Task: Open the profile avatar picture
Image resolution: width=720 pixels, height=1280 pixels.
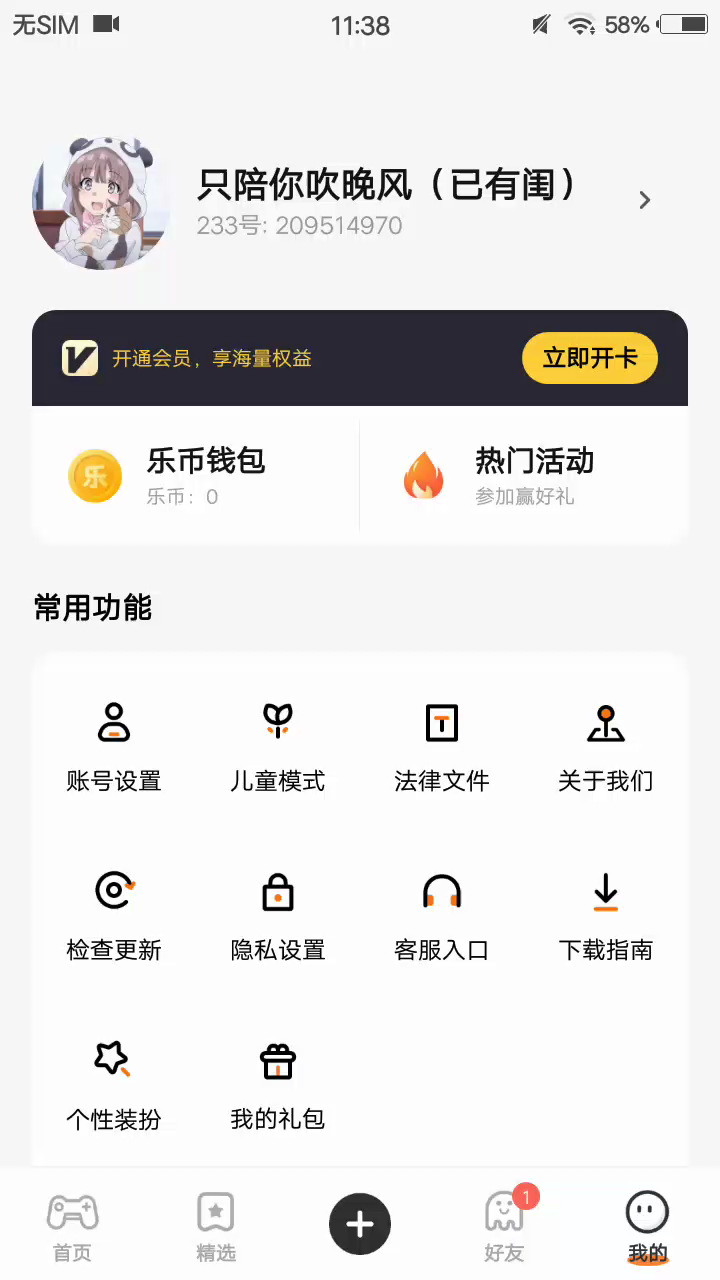Action: click(x=101, y=203)
